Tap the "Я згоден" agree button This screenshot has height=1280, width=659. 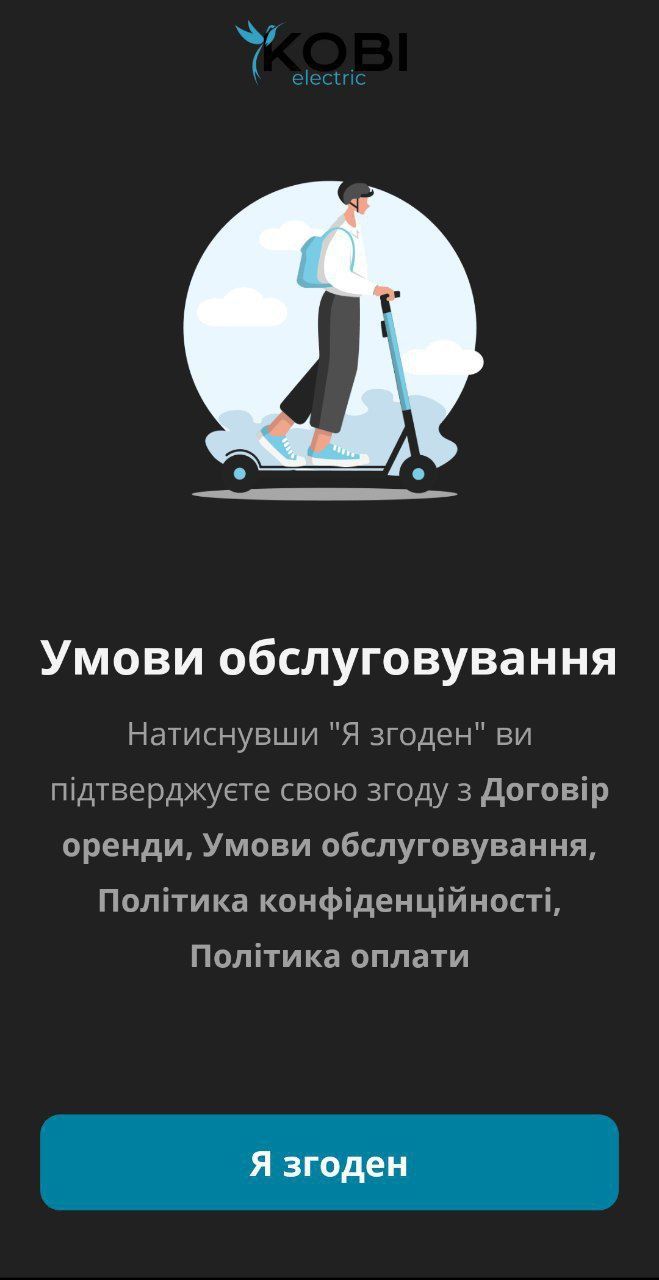tap(329, 1162)
